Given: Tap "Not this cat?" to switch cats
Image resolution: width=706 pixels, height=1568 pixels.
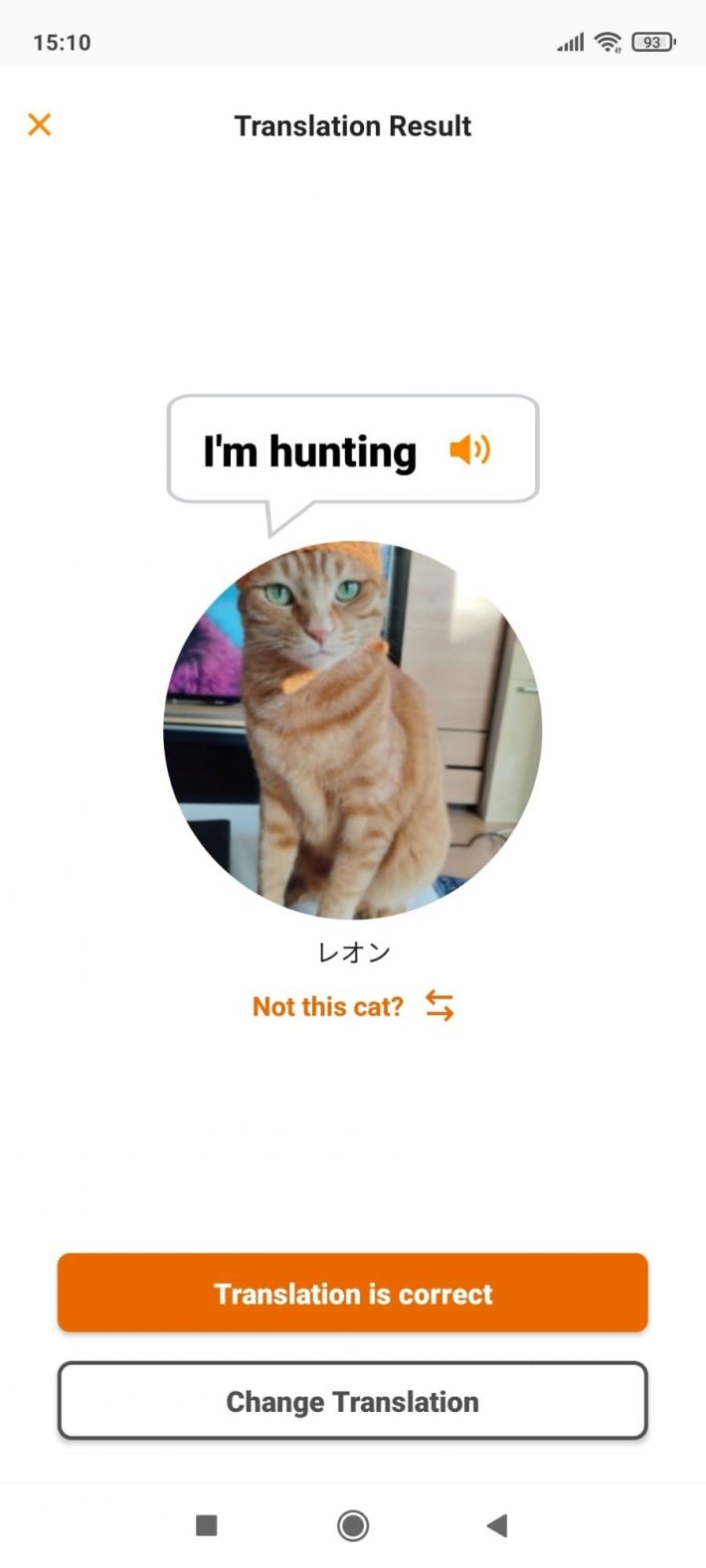Looking at the screenshot, I should point(352,1006).
